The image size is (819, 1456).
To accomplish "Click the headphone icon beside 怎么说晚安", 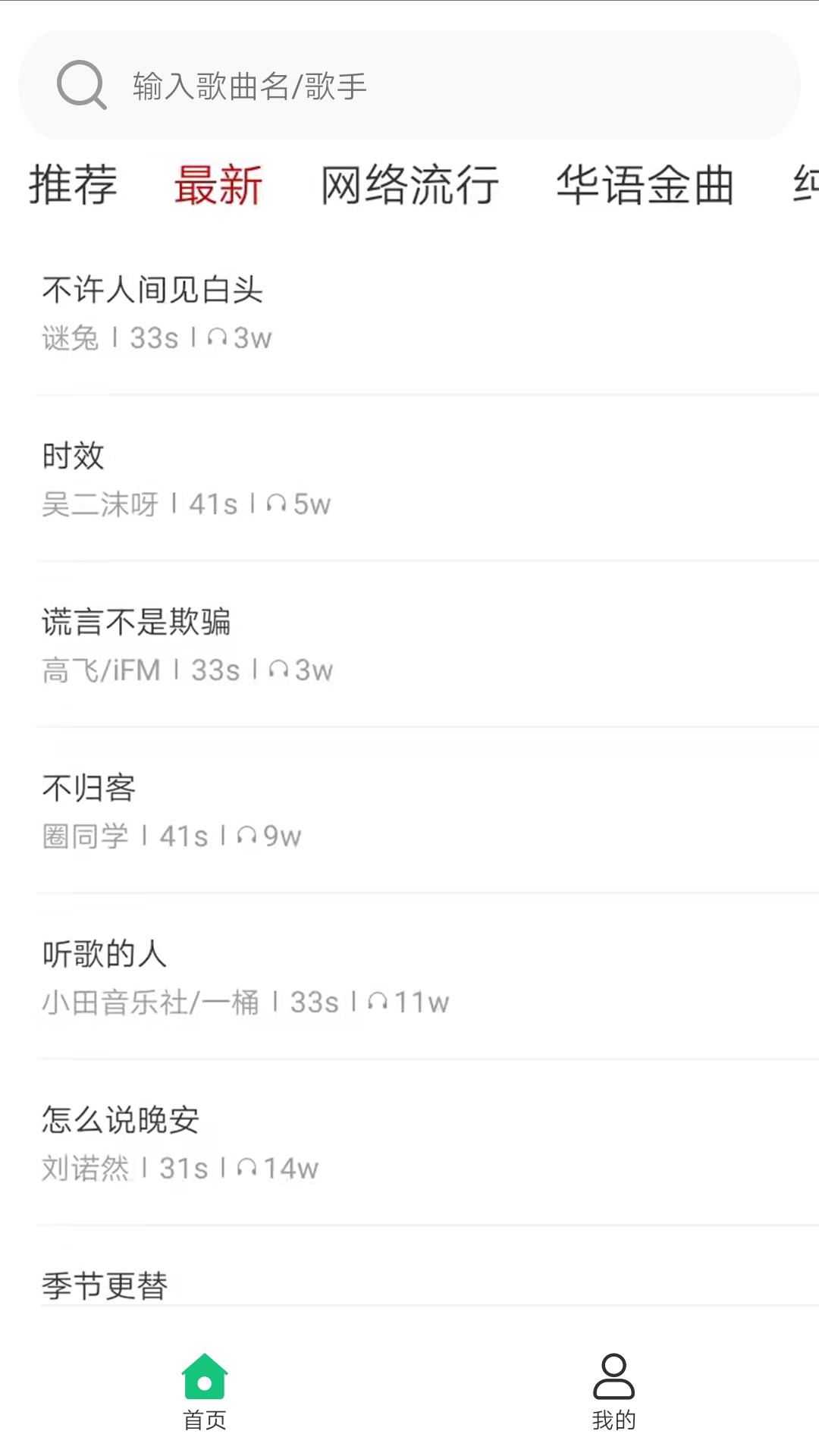I will pyautogui.click(x=246, y=1168).
